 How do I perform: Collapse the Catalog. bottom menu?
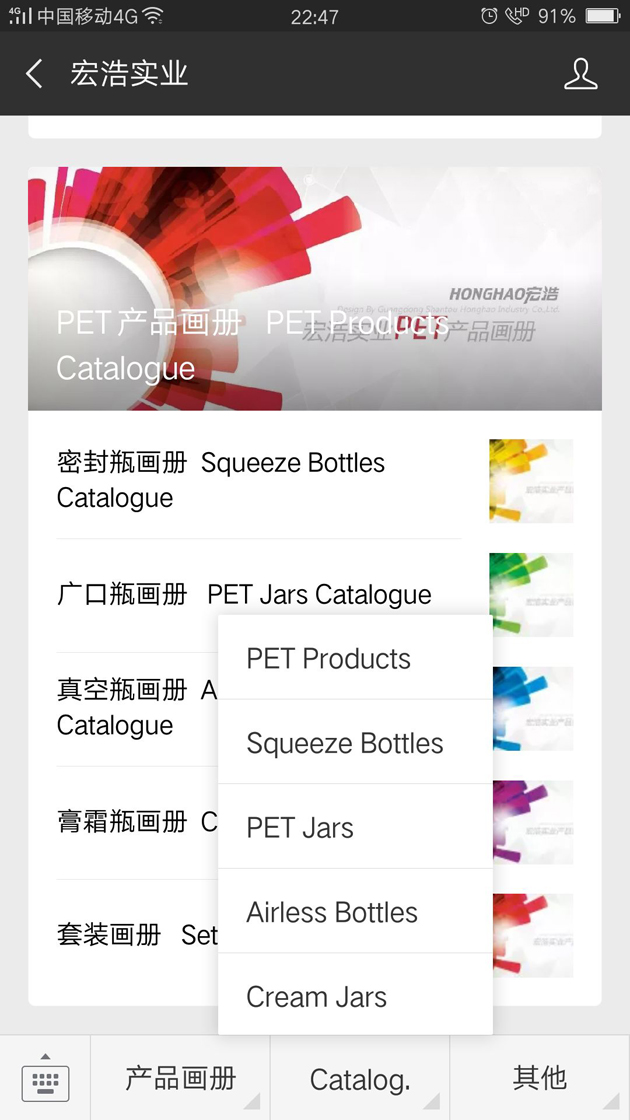point(360,1079)
